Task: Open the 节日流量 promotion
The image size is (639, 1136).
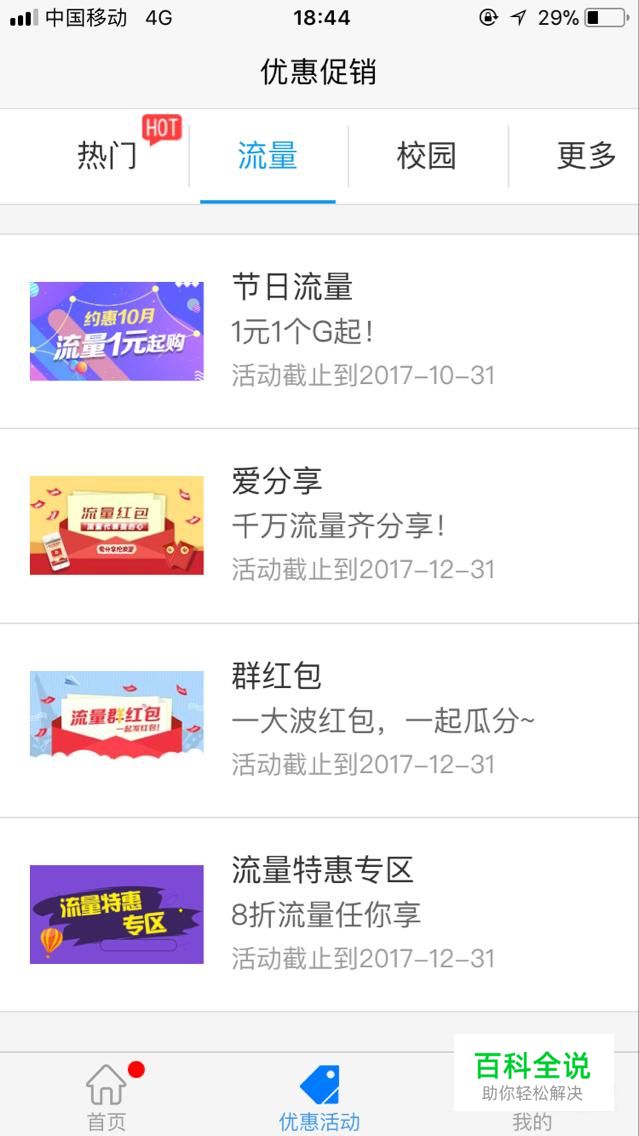Action: pyautogui.click(x=319, y=331)
